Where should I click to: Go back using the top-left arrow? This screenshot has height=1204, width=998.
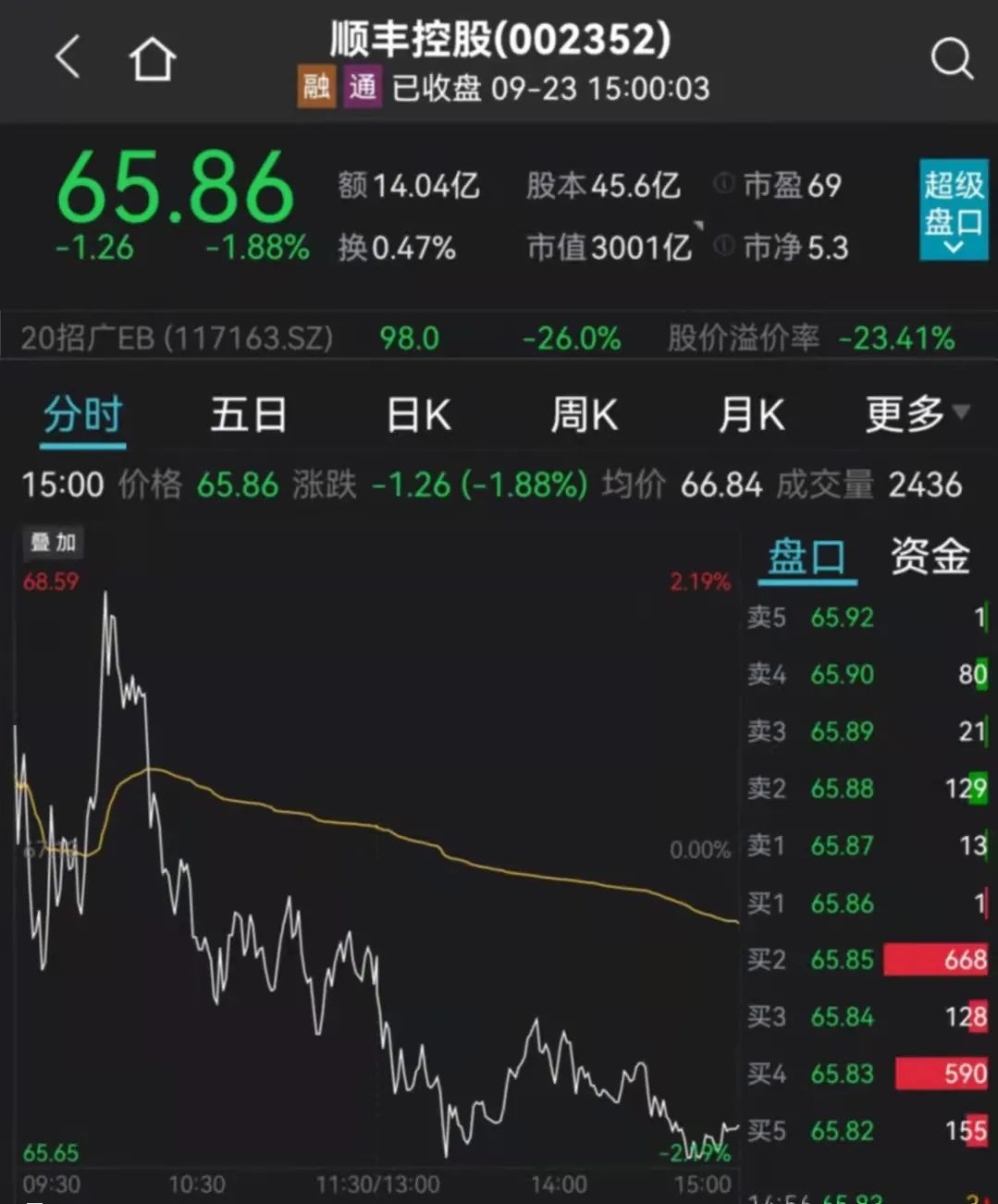point(68,57)
